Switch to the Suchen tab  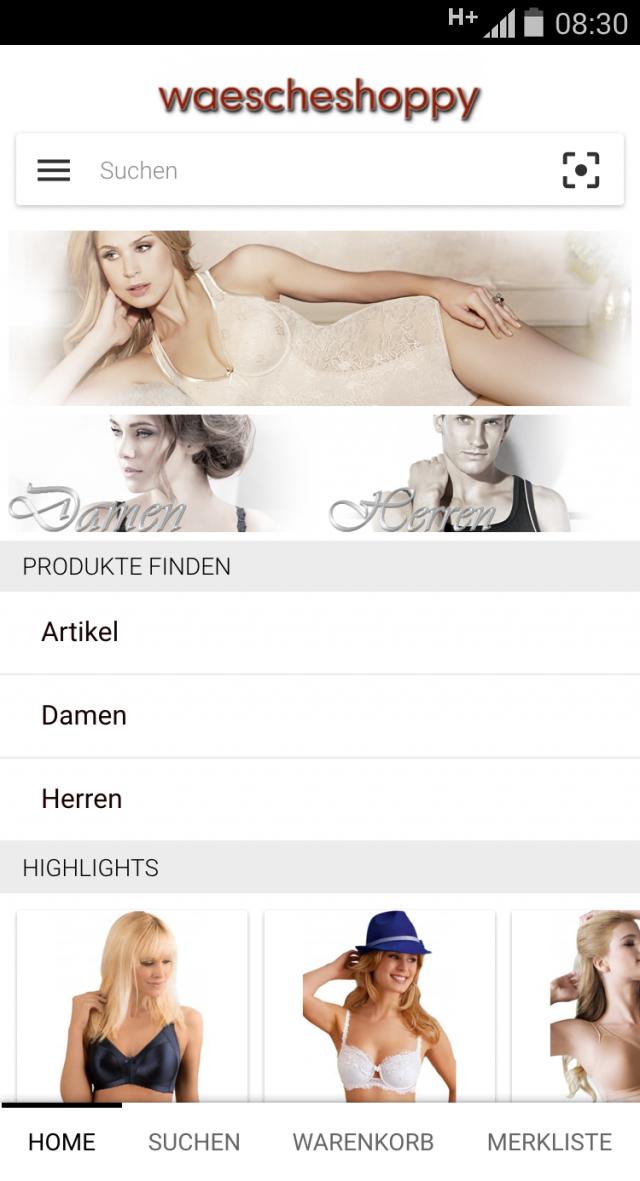[194, 1142]
